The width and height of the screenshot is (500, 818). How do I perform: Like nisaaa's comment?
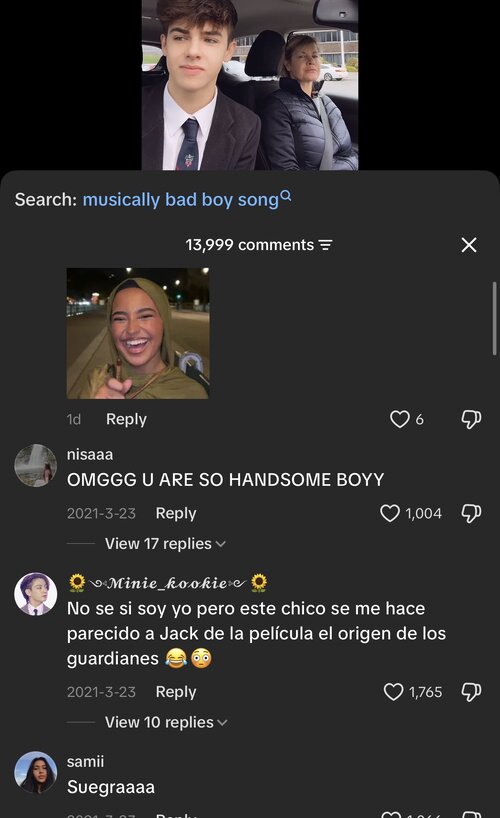tap(390, 513)
